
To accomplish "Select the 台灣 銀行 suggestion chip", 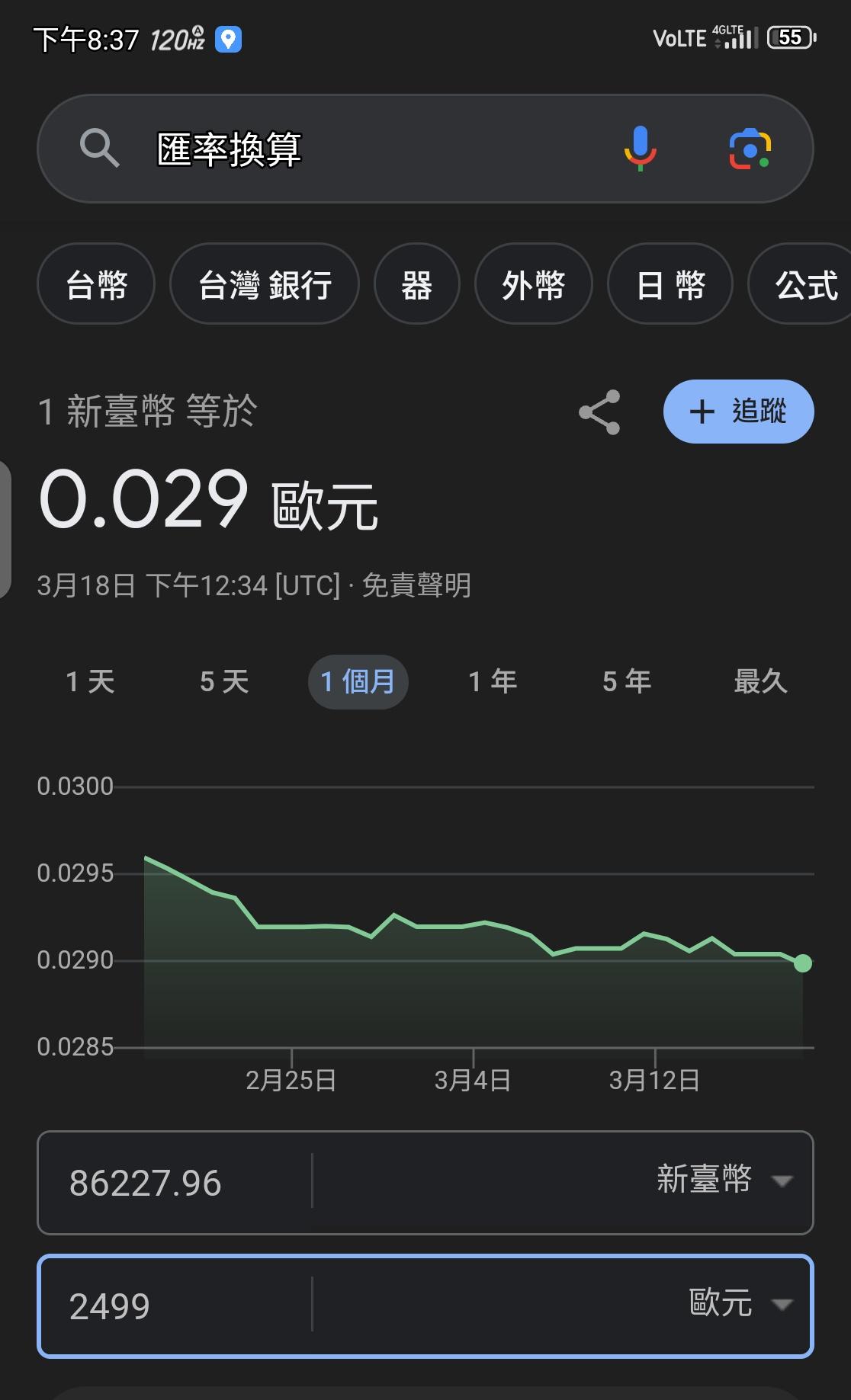I will (x=265, y=285).
